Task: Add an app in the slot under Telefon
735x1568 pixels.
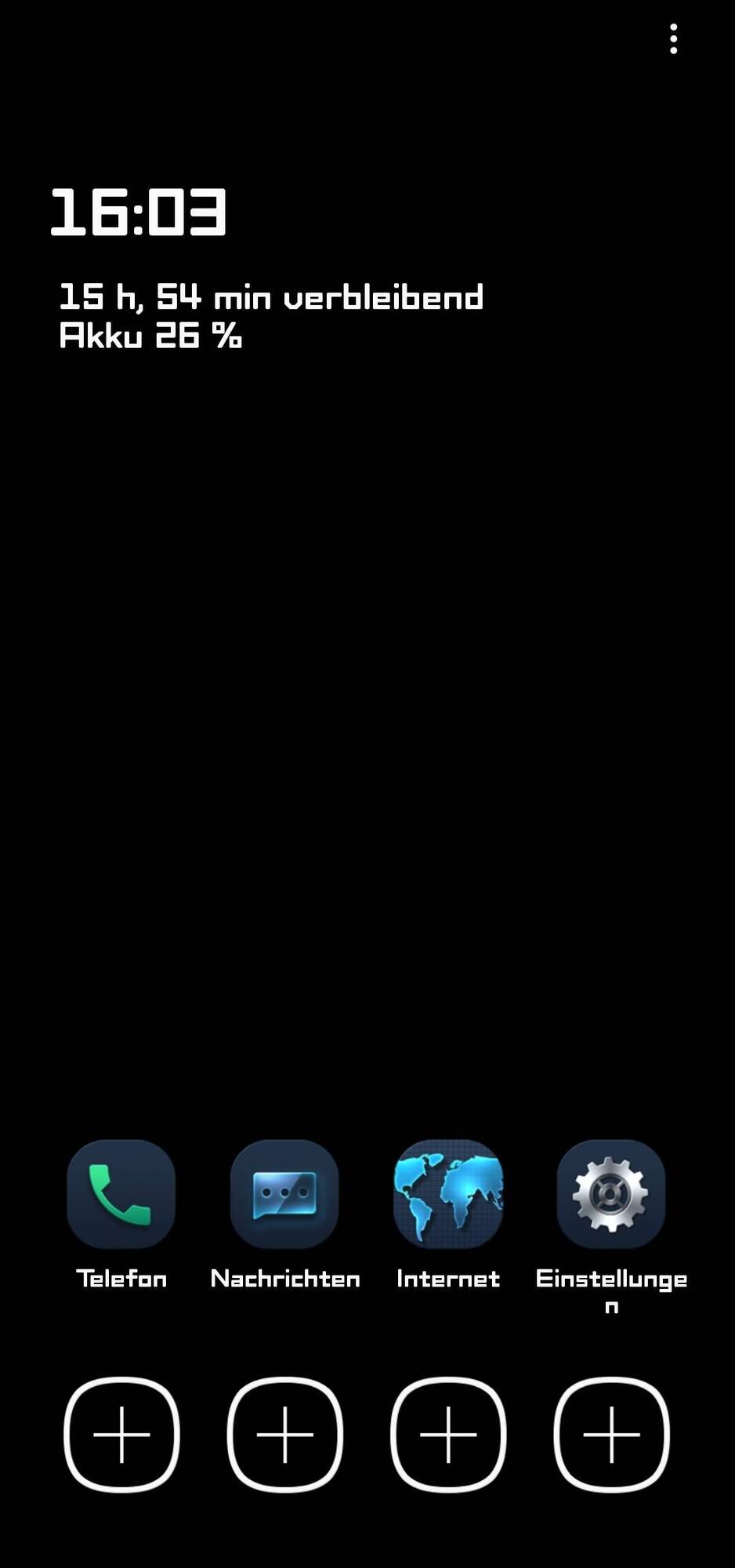Action: pos(121,1434)
